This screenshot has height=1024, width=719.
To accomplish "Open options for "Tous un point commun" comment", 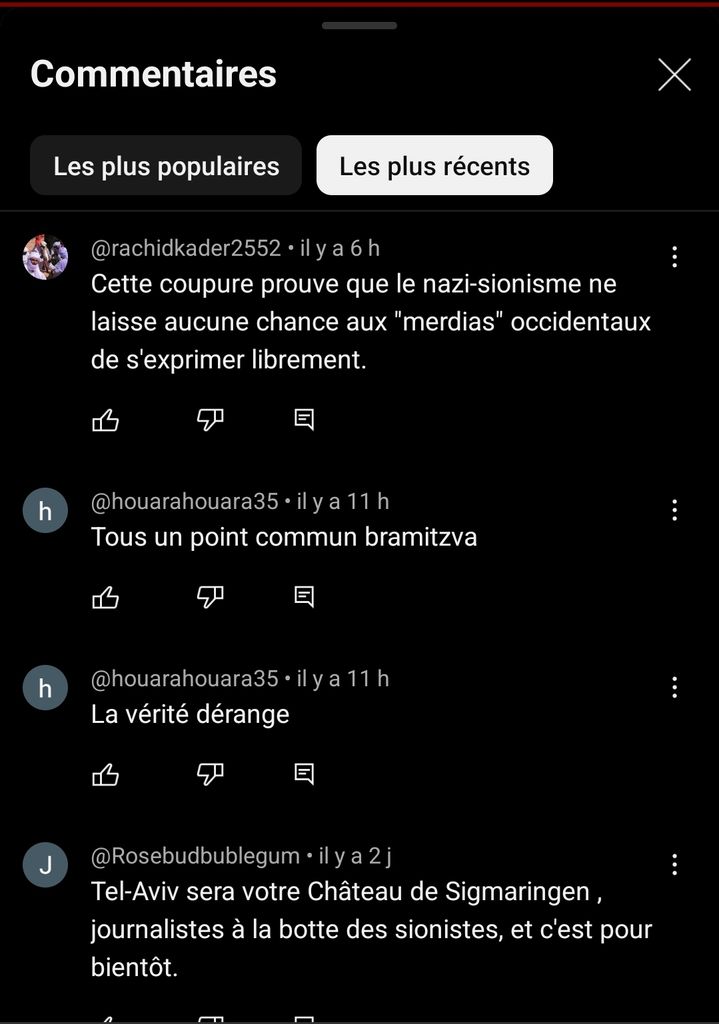I will point(675,510).
